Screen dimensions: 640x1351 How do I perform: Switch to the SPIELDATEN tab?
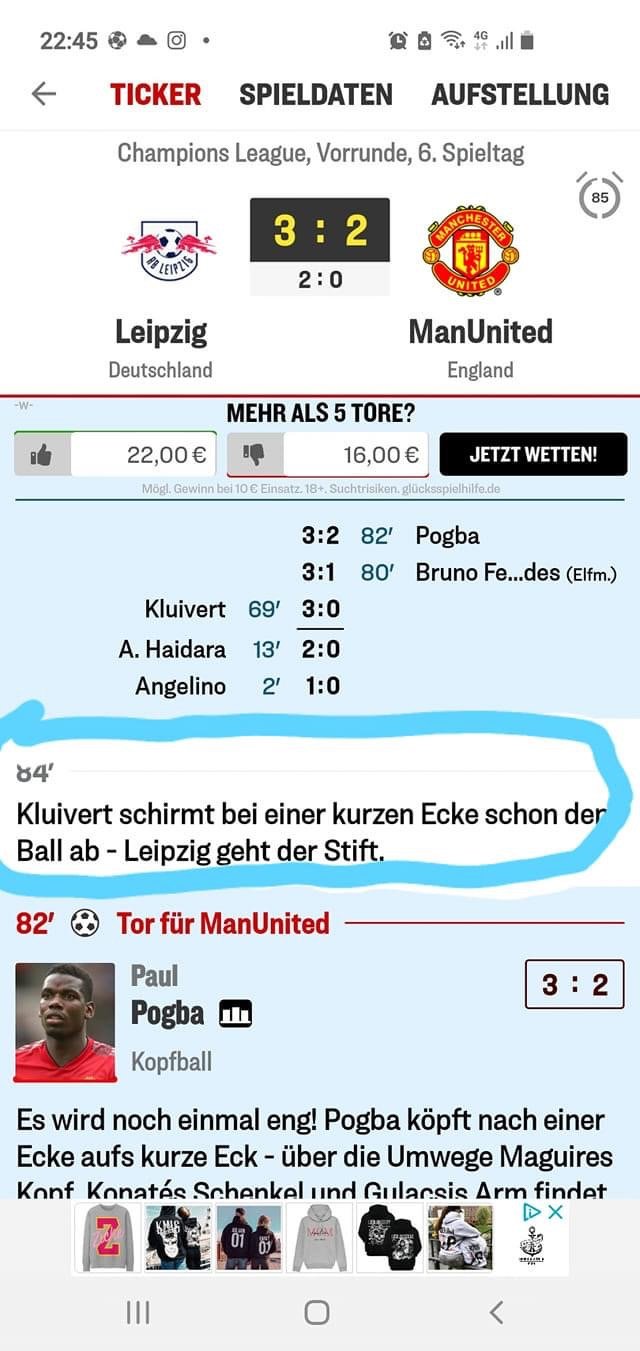pyautogui.click(x=316, y=95)
